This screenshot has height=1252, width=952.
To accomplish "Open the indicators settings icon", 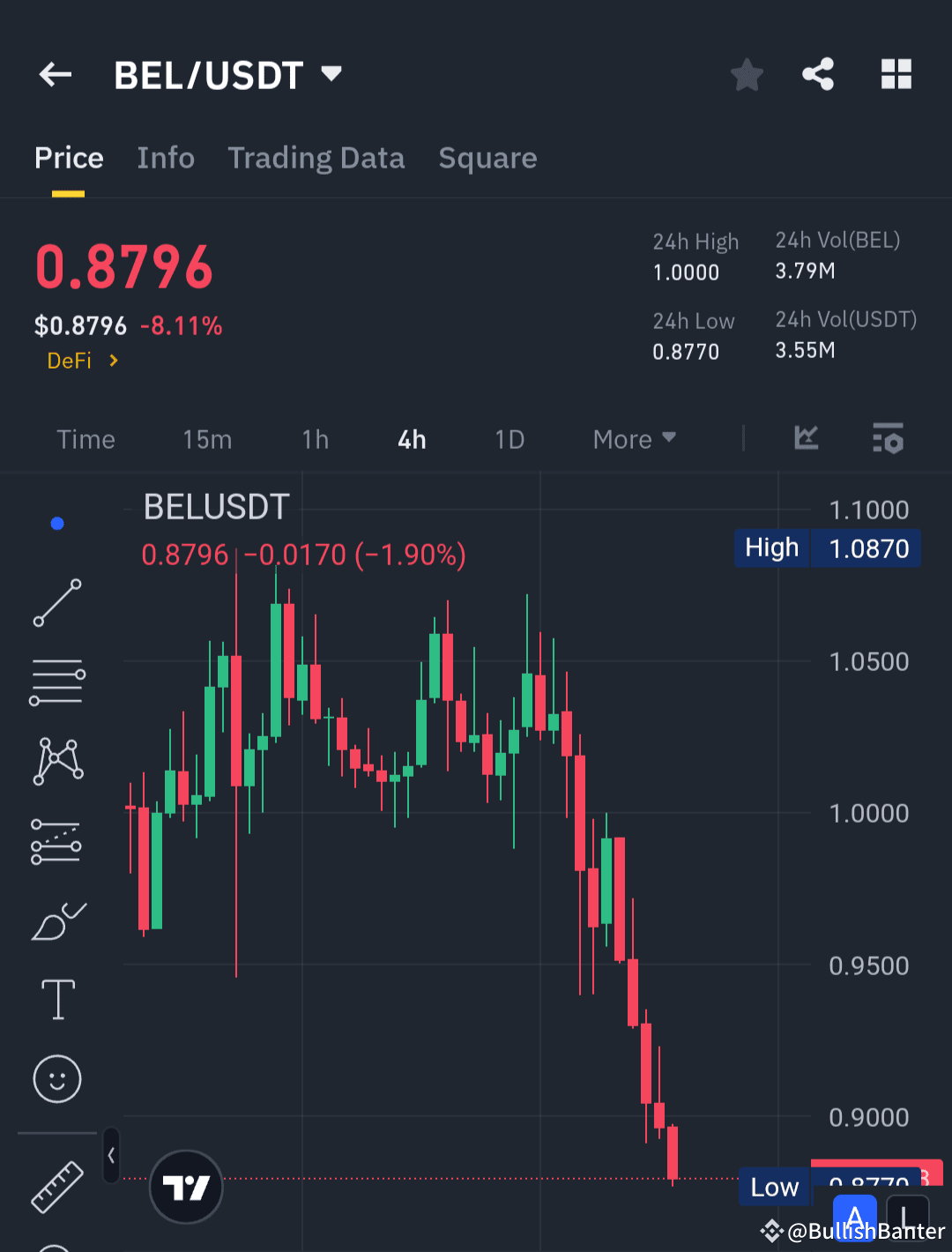I will (x=888, y=439).
